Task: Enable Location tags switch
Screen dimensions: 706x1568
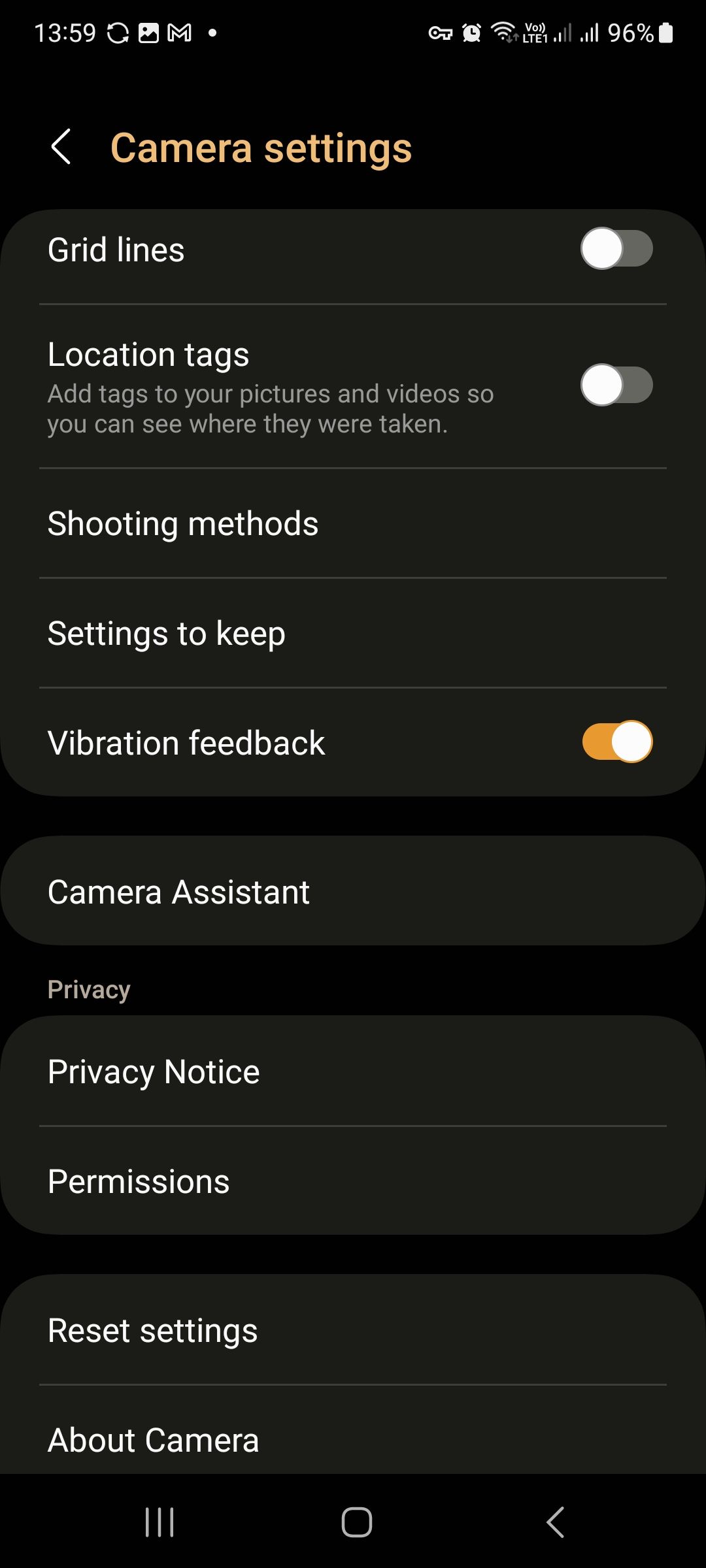Action: (616, 385)
